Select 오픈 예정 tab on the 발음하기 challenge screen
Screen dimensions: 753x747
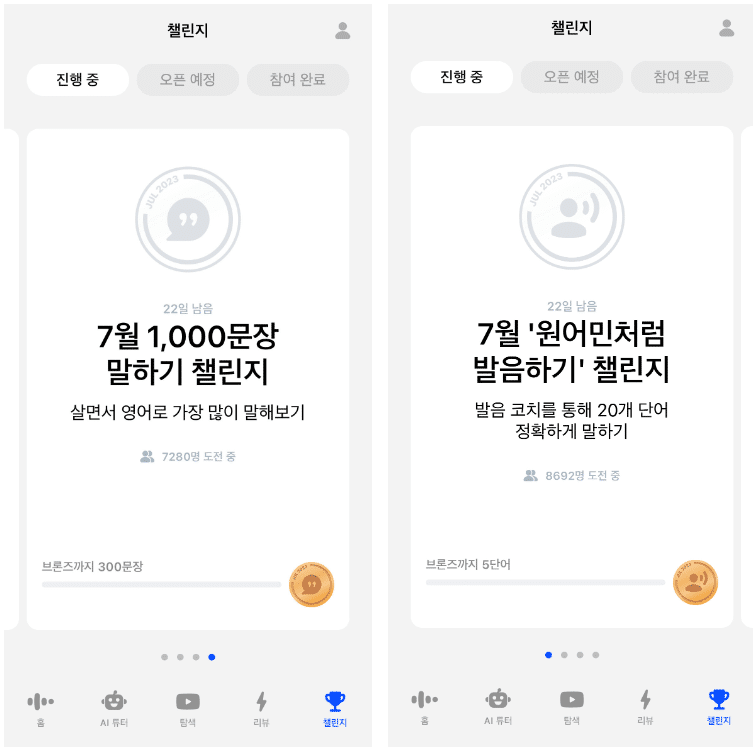click(572, 77)
